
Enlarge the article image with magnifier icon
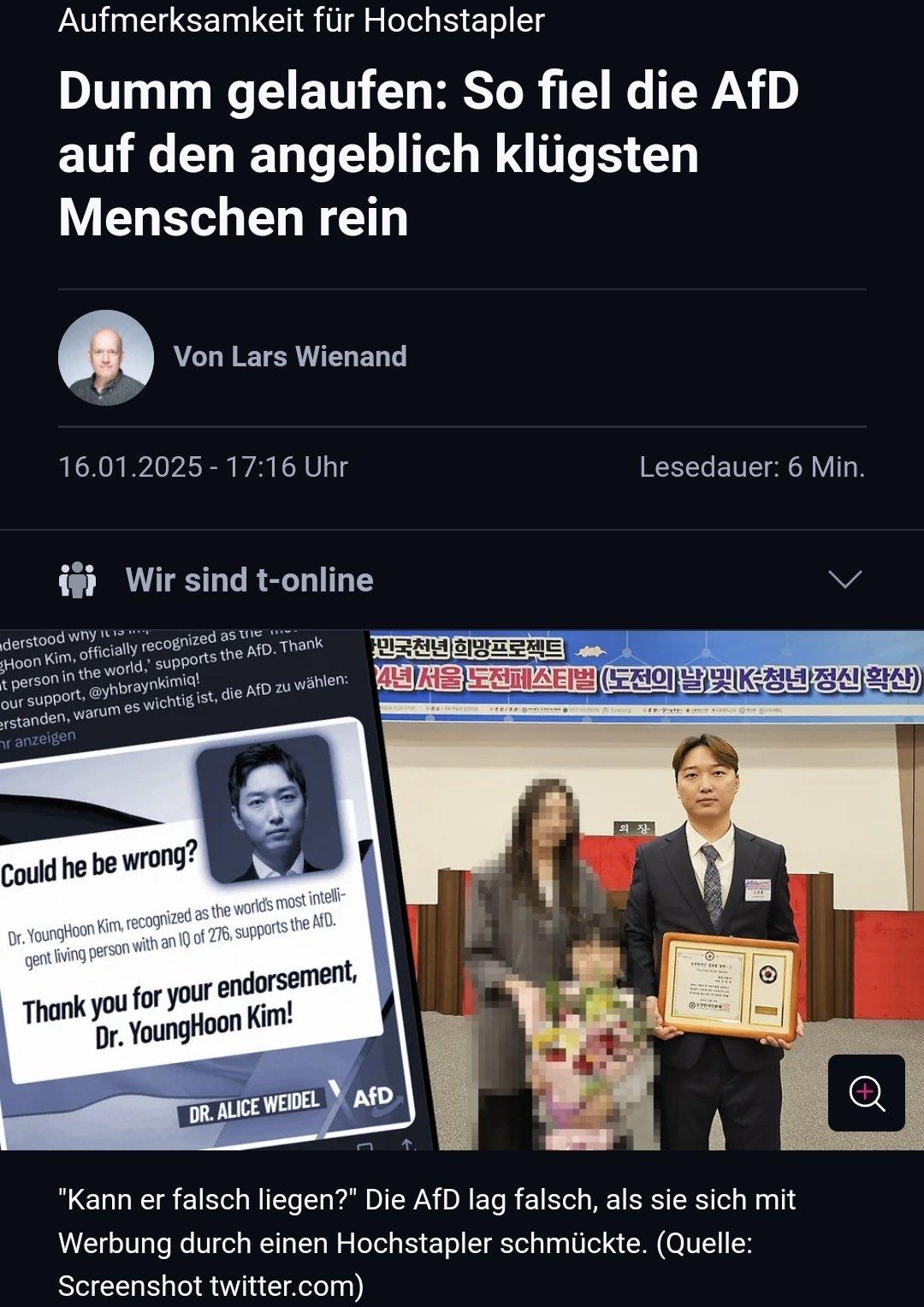point(866,1093)
